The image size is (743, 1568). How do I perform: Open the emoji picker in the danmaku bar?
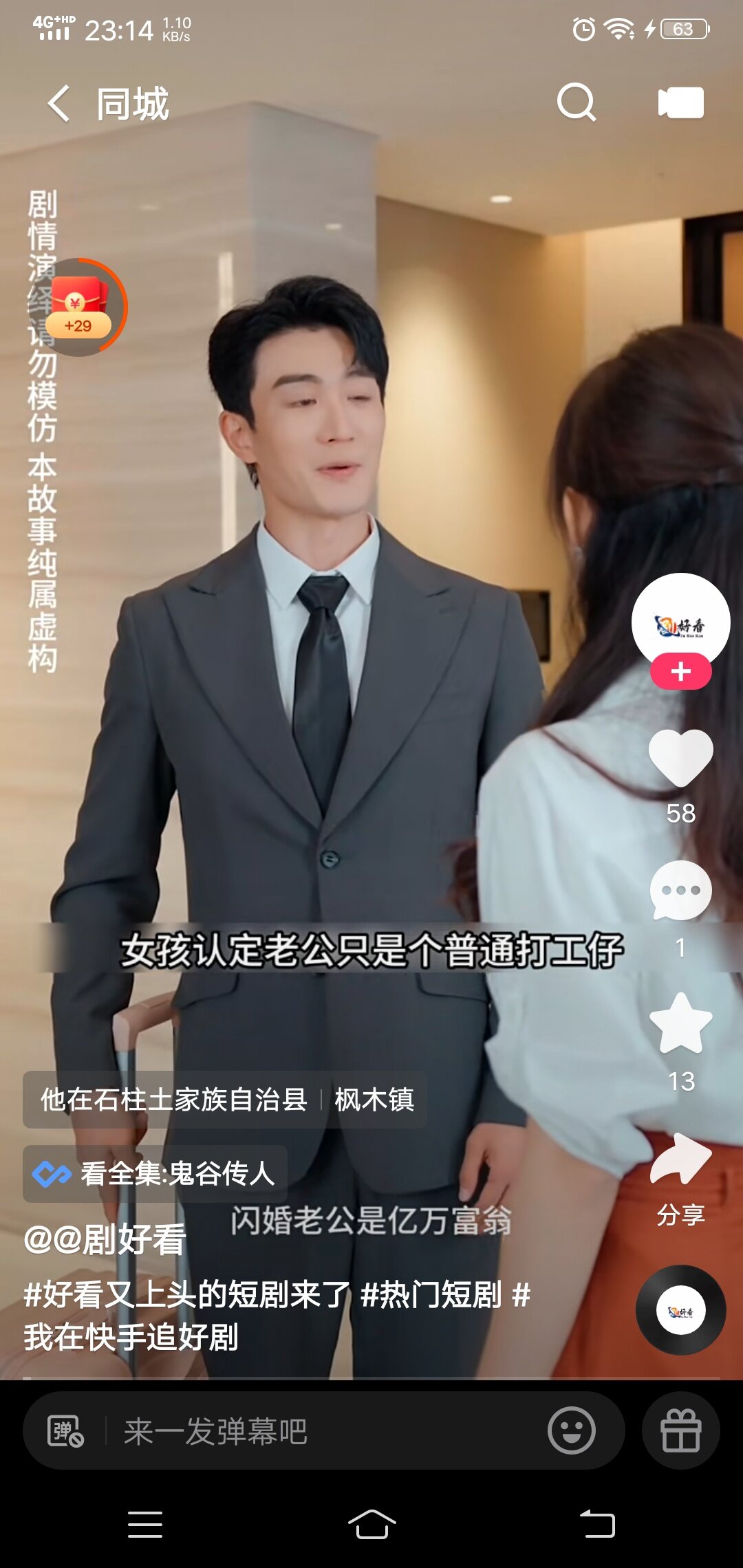coord(571,1430)
